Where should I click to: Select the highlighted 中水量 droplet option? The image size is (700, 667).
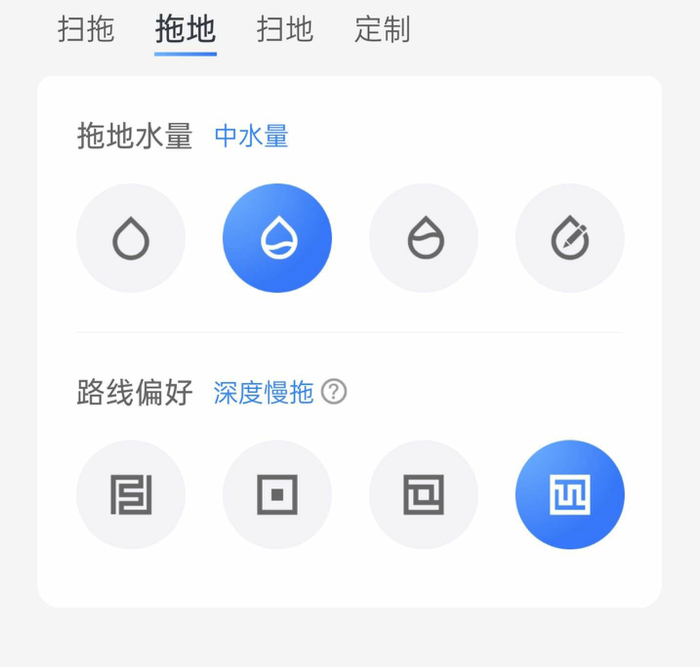pyautogui.click(x=277, y=238)
